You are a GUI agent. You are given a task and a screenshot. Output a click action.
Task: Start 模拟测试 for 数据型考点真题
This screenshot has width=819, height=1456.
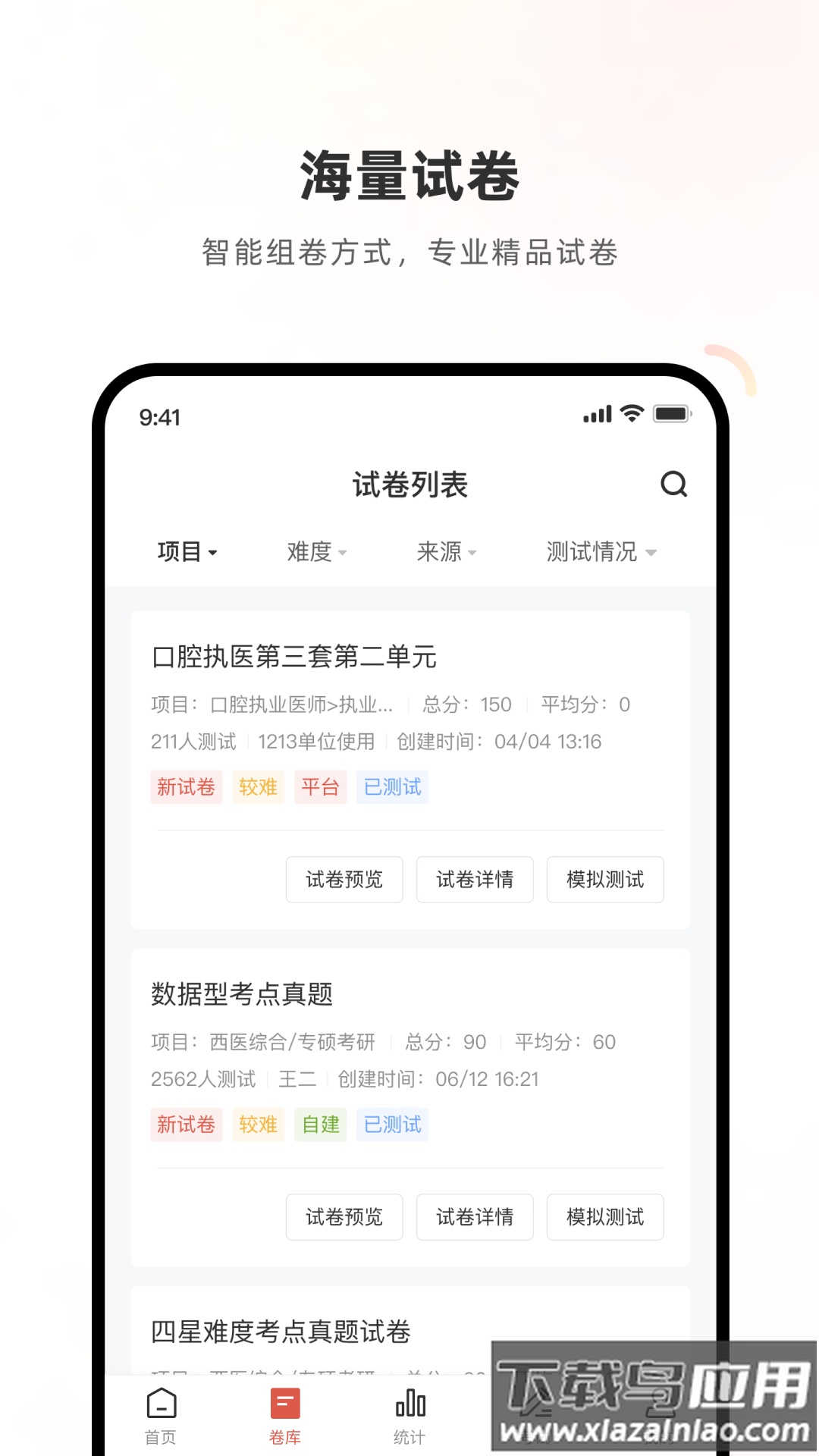(x=604, y=1217)
